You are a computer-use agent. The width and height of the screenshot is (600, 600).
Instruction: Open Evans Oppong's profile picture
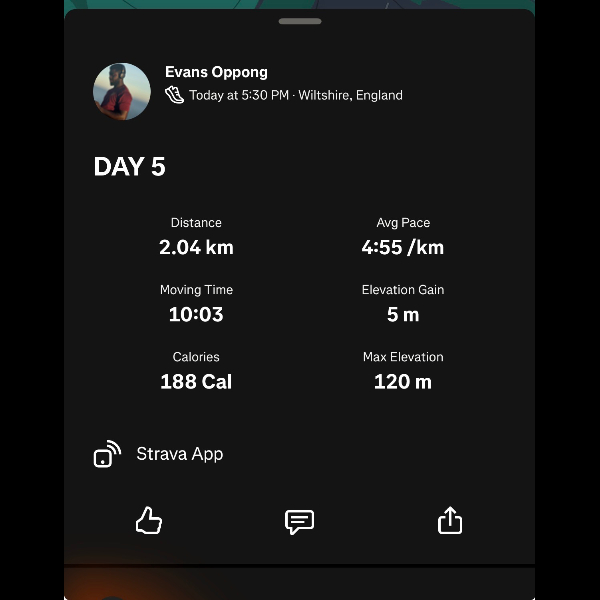tap(122, 92)
